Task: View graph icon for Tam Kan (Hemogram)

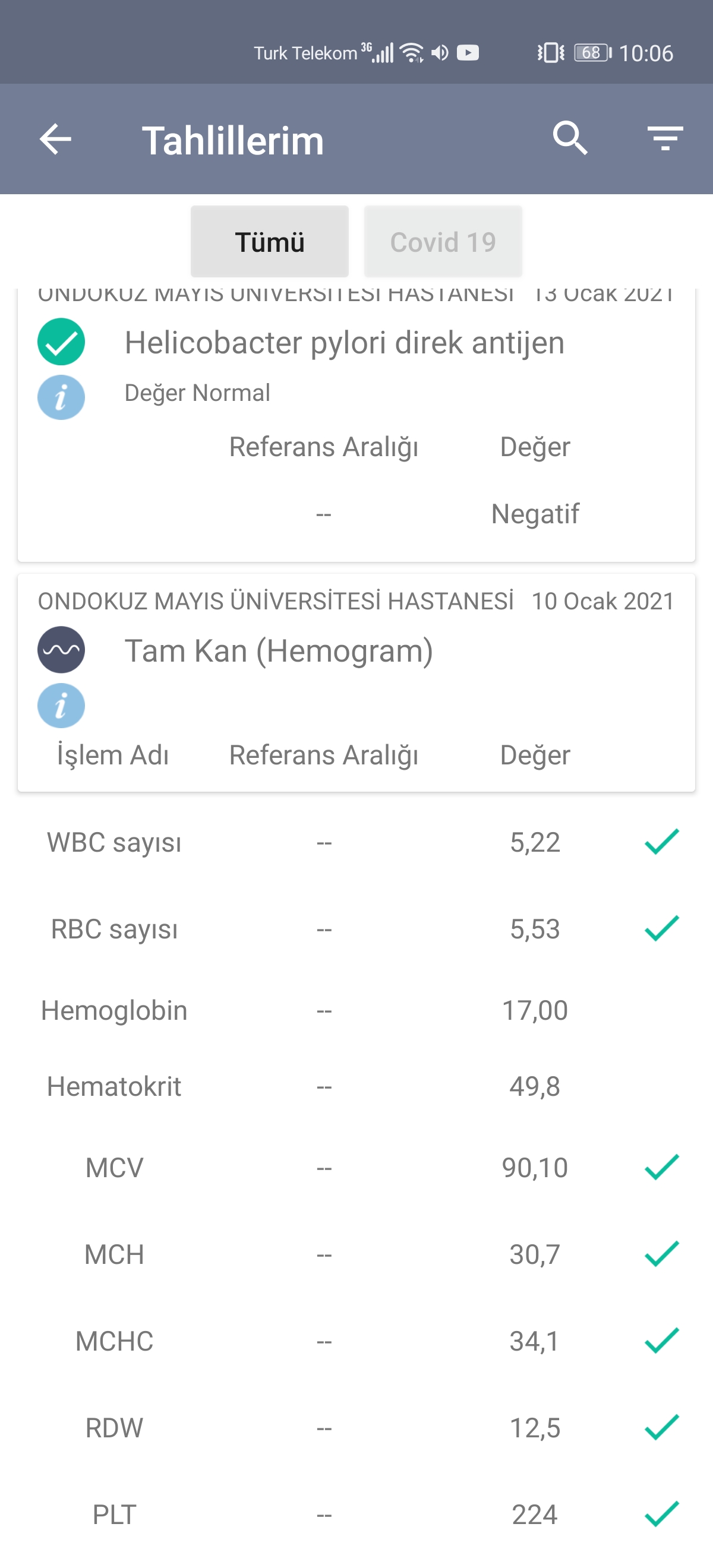Action: point(61,650)
